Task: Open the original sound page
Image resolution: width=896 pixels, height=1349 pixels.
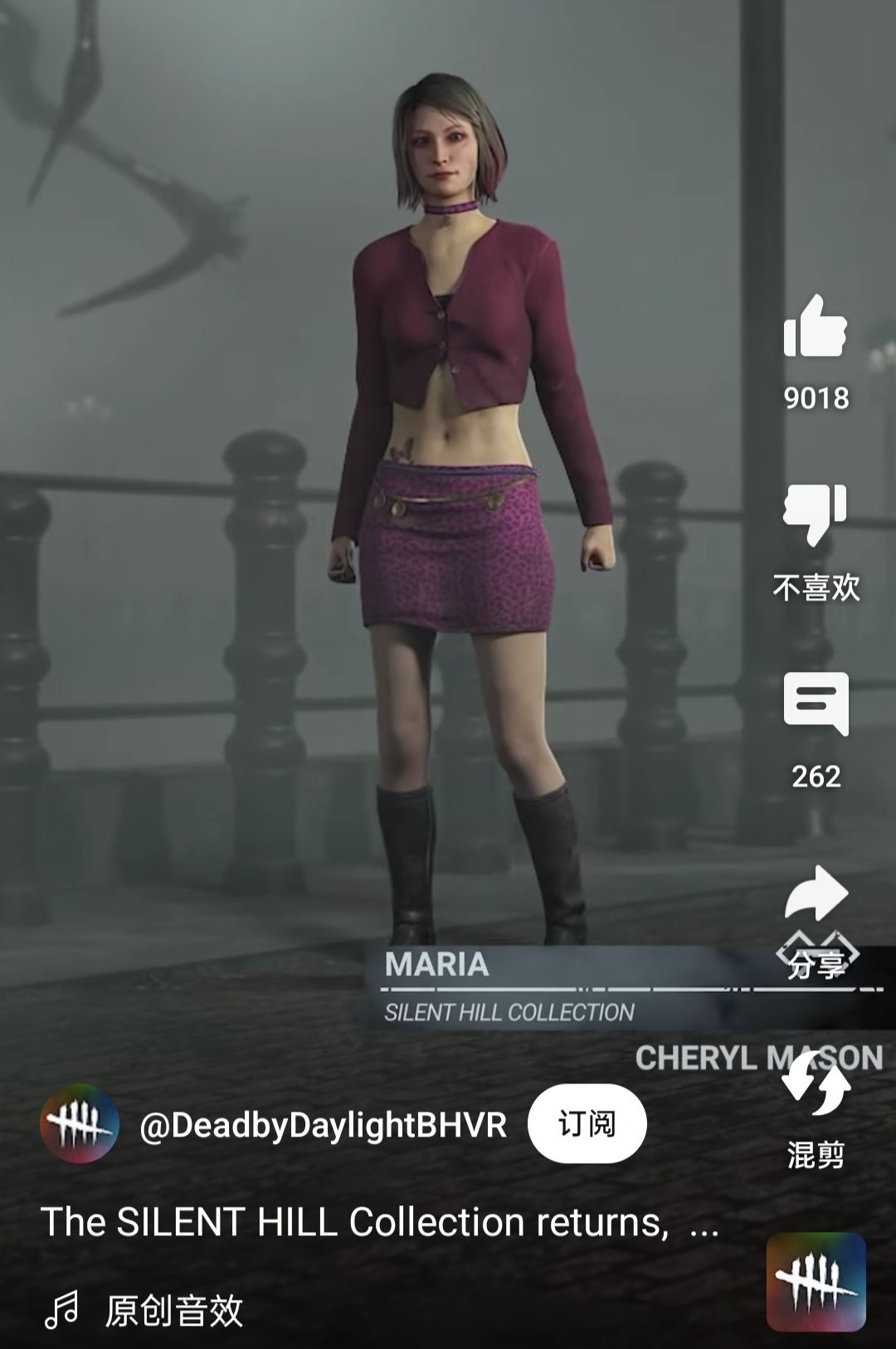Action: [x=173, y=1310]
